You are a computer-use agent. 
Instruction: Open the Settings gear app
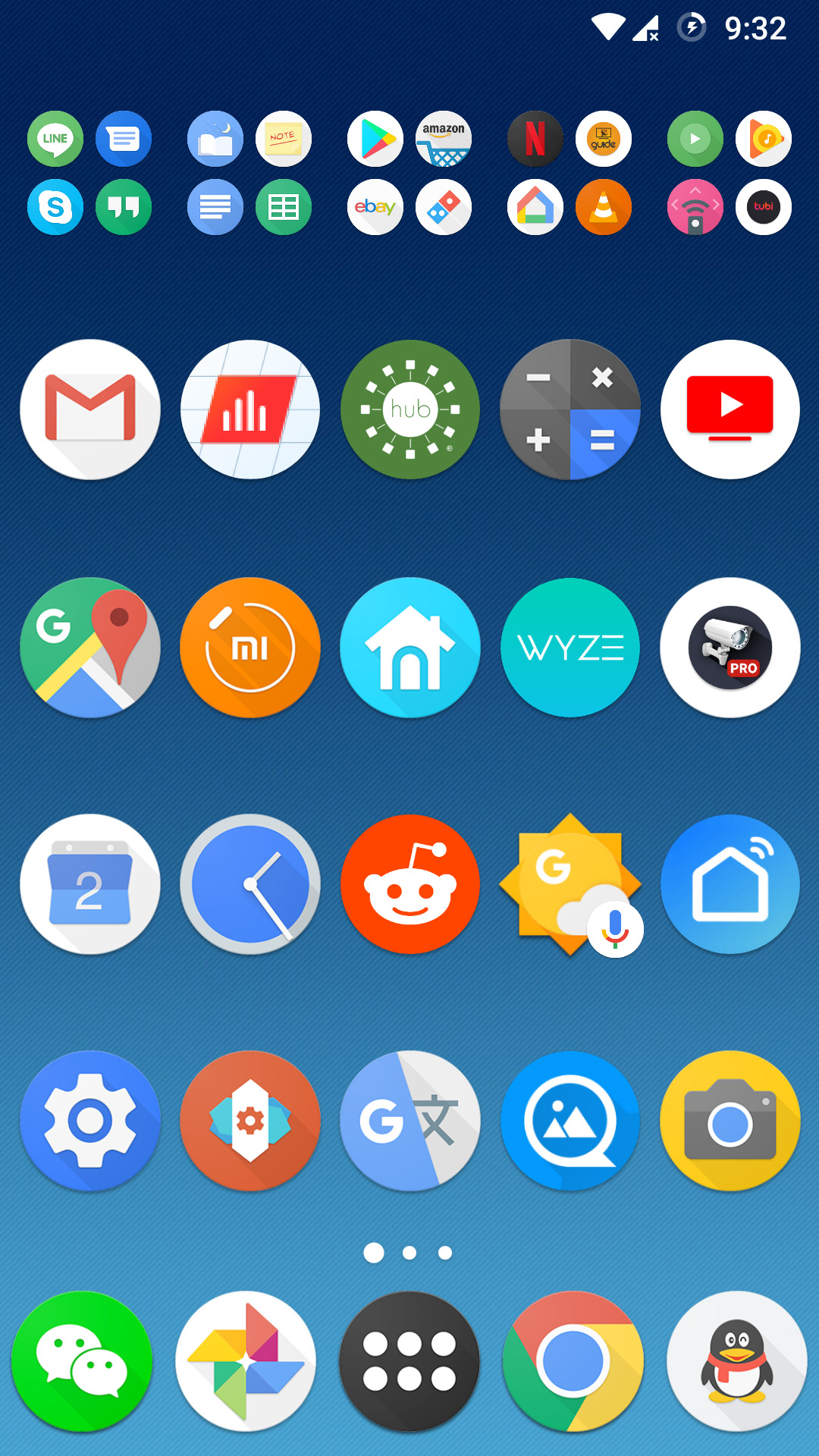pyautogui.click(x=90, y=1121)
